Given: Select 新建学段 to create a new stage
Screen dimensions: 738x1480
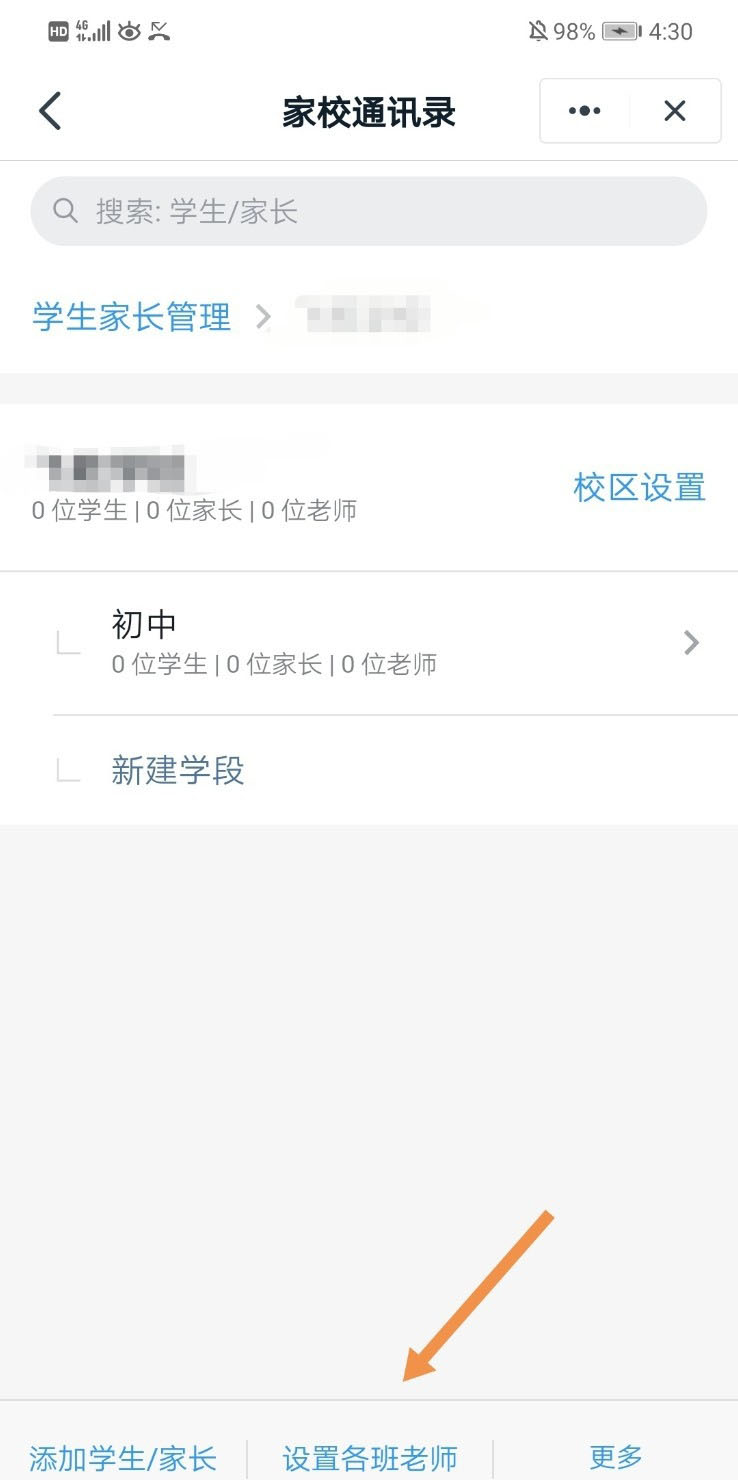Looking at the screenshot, I should [x=177, y=771].
